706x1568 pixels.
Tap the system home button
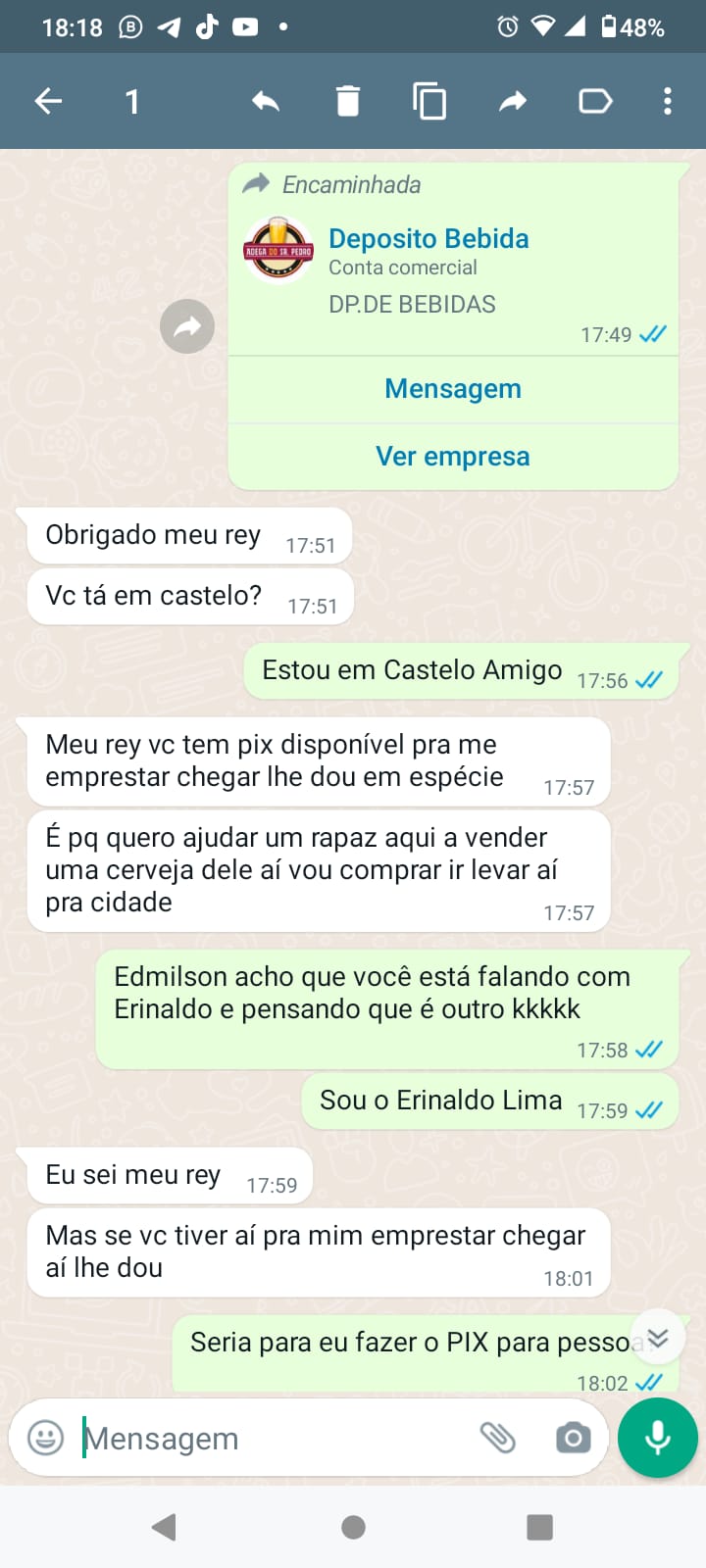pyautogui.click(x=353, y=1527)
